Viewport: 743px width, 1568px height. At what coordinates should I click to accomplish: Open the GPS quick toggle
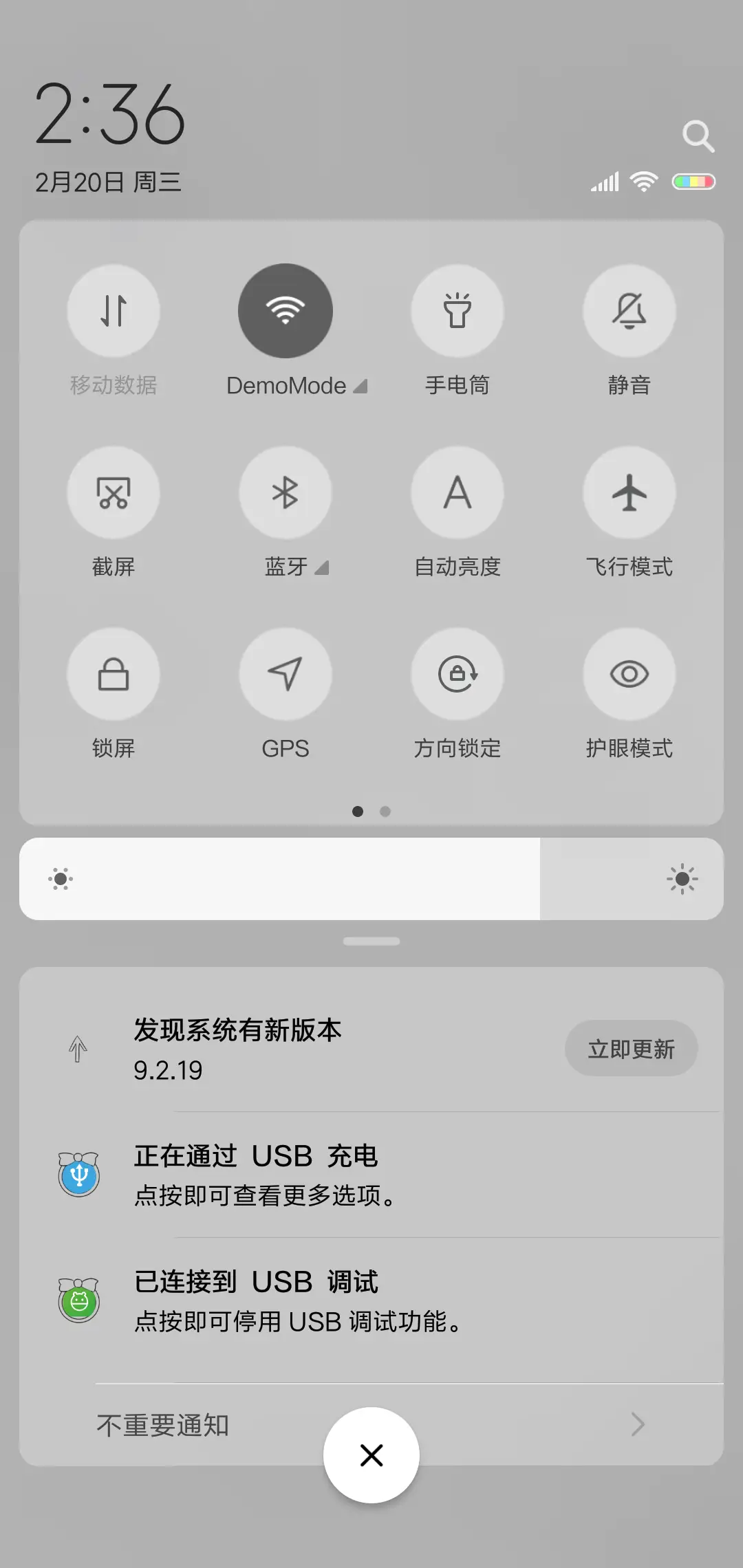tap(286, 675)
